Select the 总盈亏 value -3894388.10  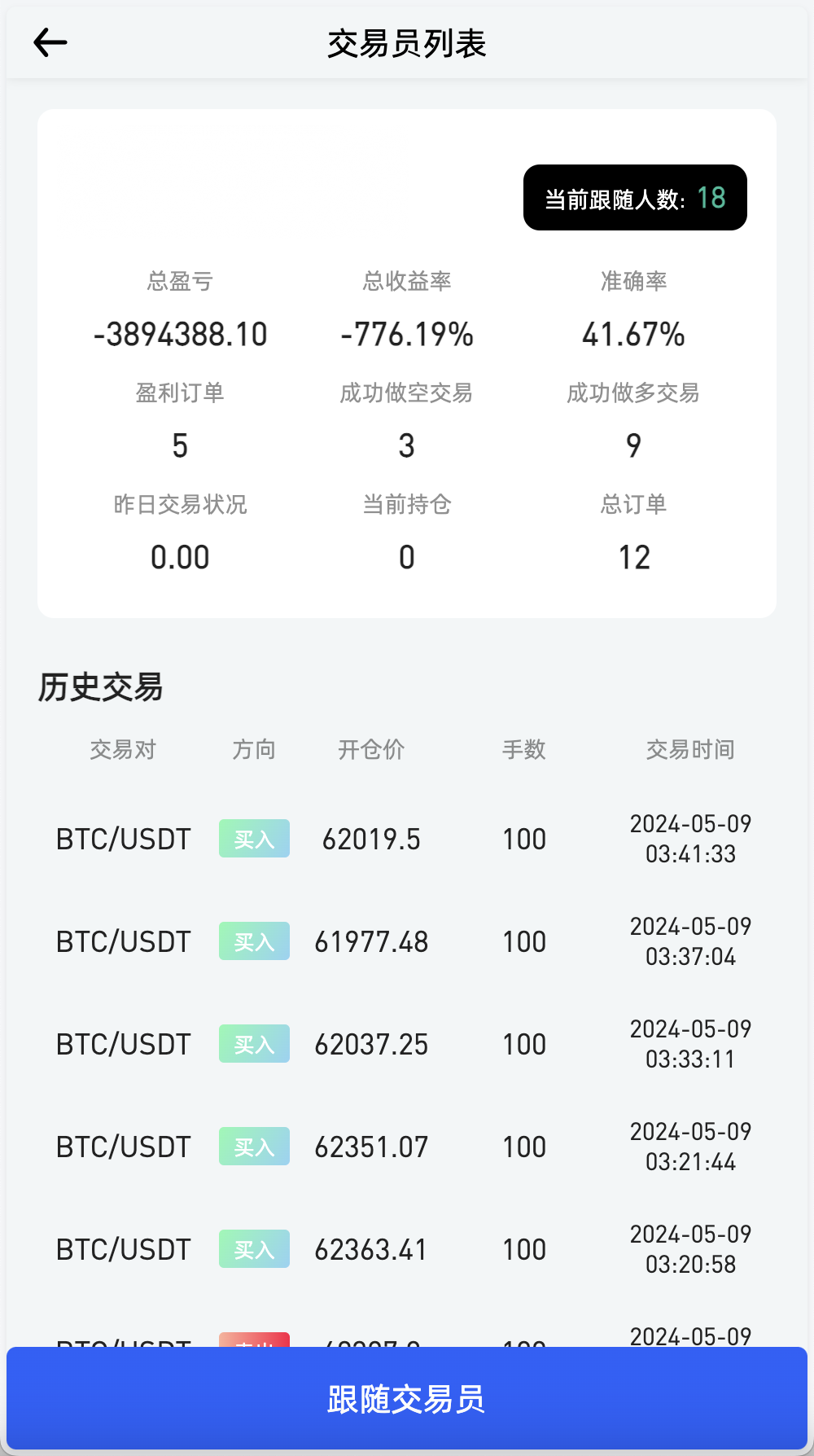[180, 333]
